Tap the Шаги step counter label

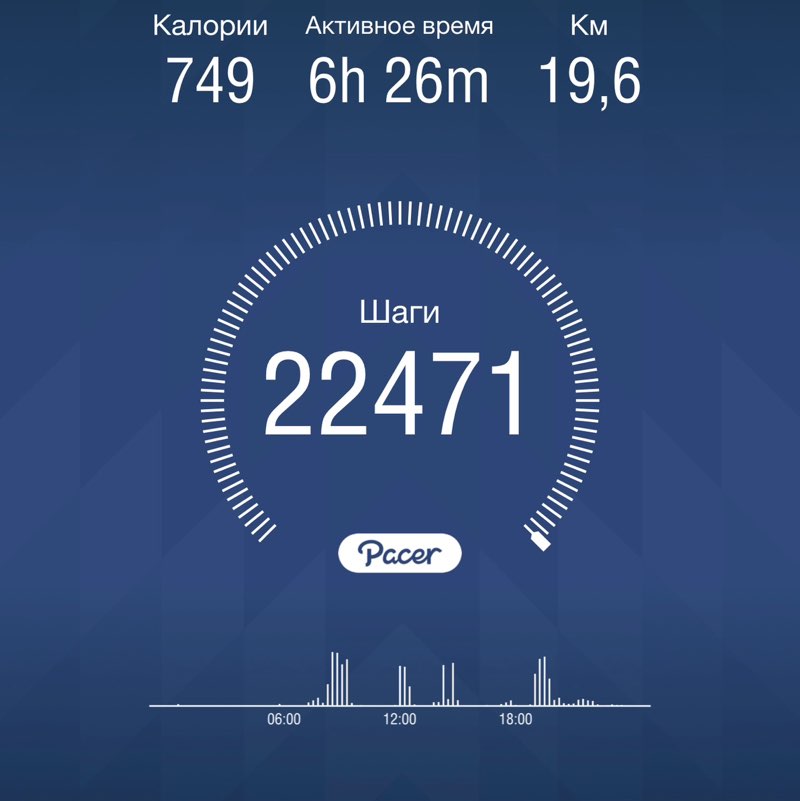400,311
